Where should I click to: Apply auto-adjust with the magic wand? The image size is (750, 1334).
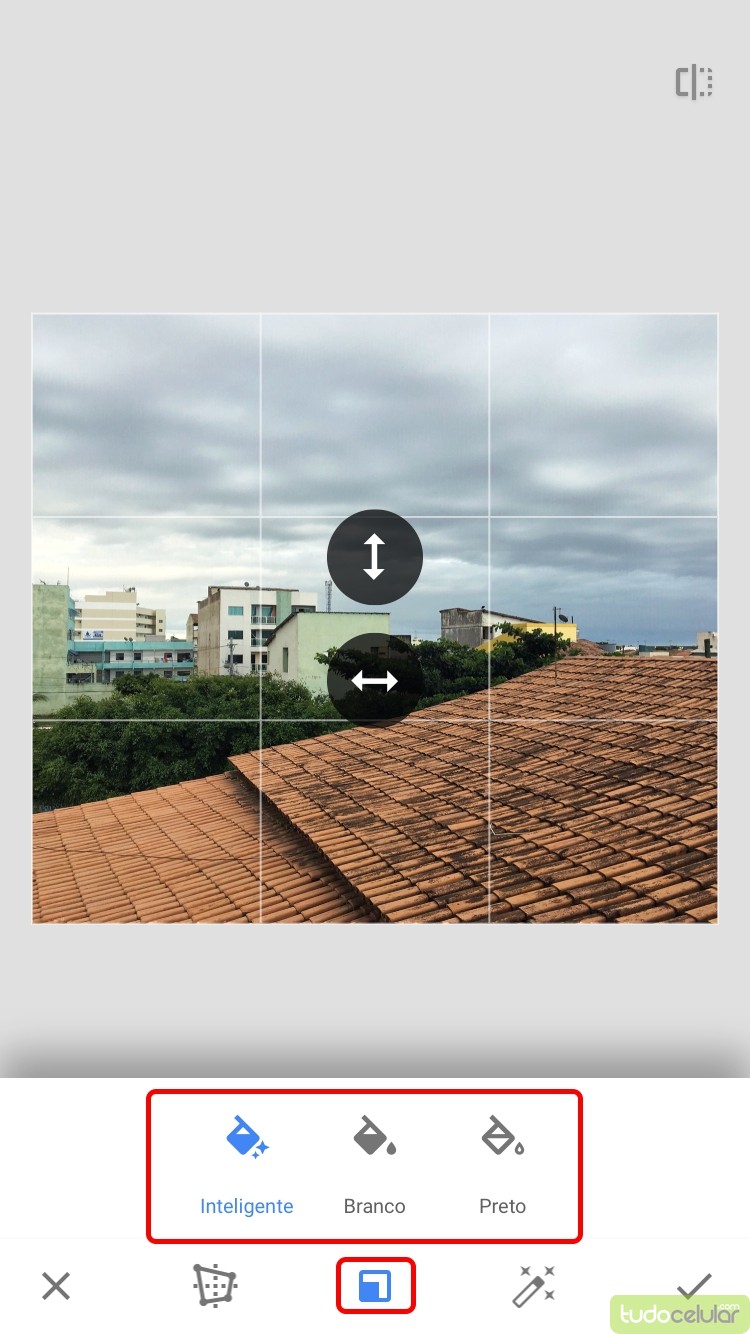coord(534,1286)
